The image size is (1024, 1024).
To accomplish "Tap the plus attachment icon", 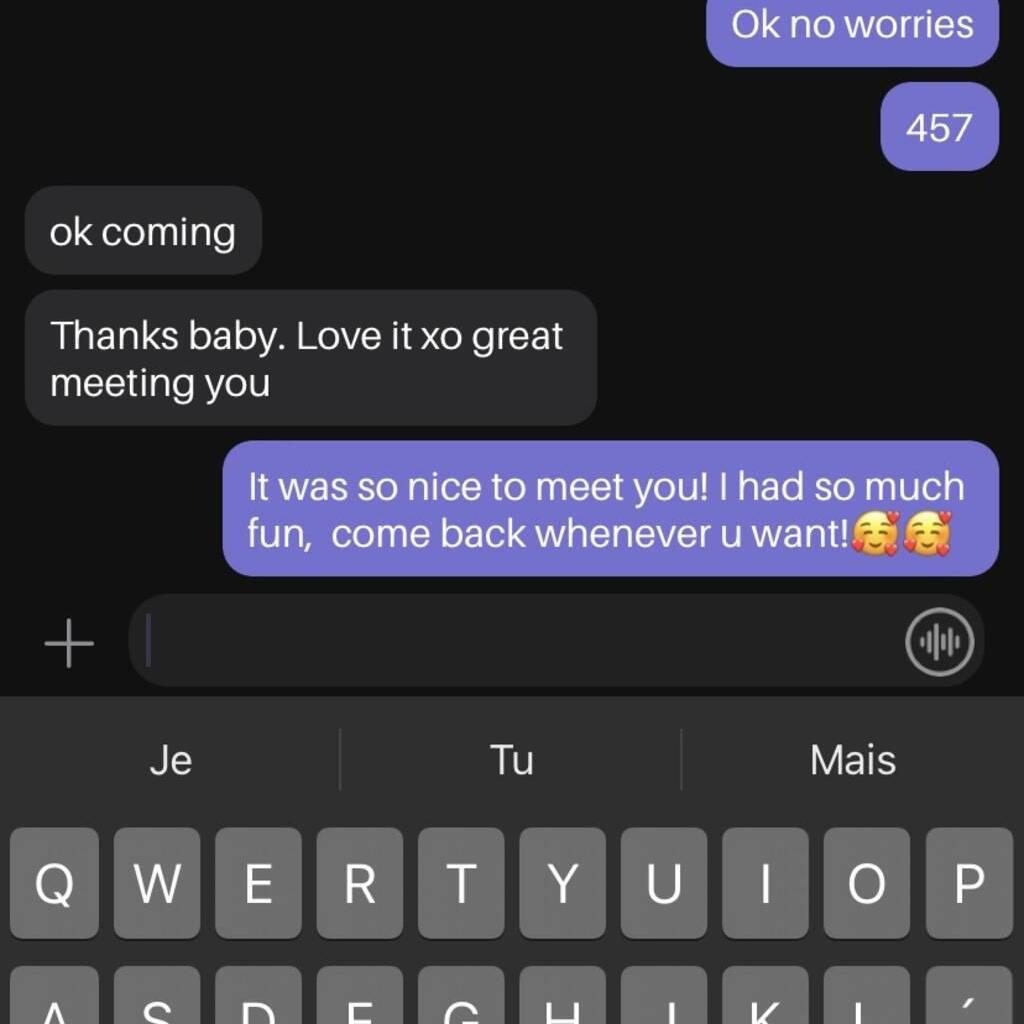I will 69,642.
